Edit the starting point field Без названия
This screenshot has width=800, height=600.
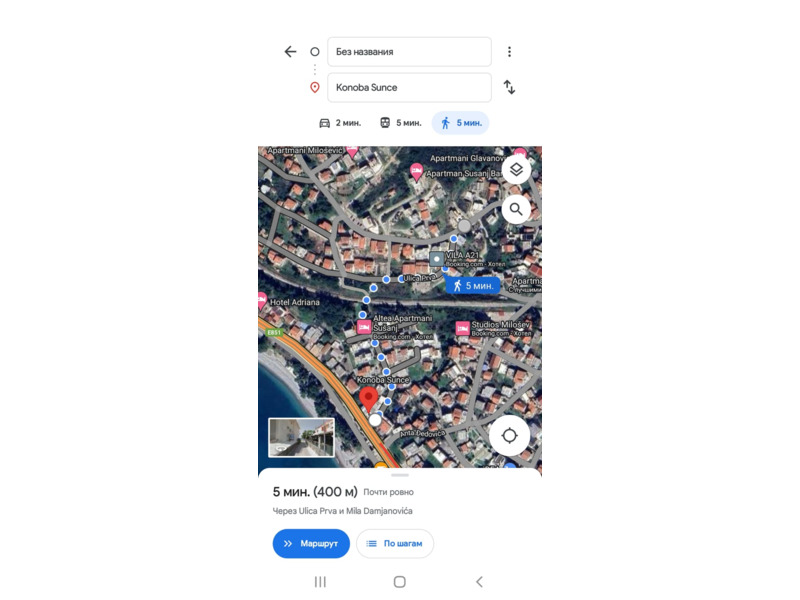pos(409,52)
